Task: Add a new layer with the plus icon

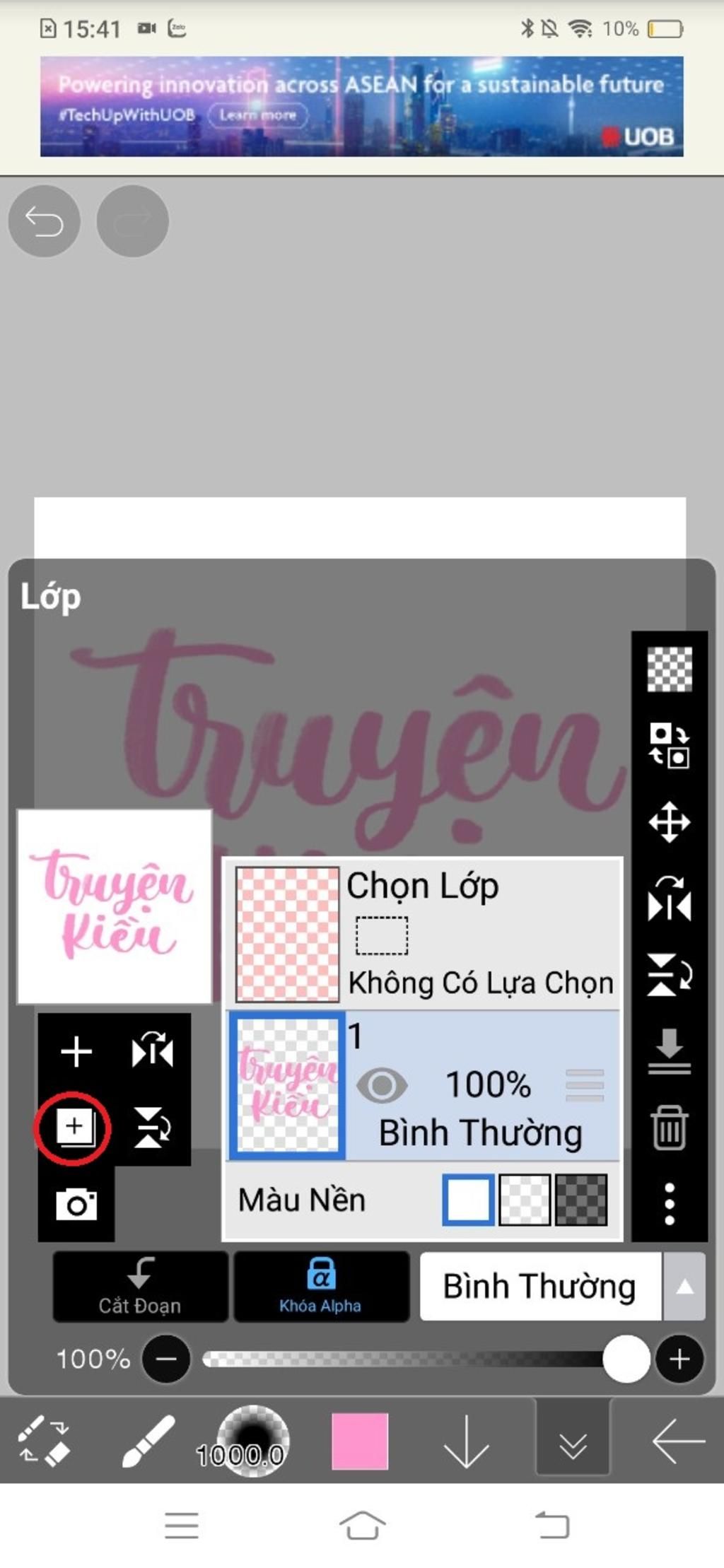Action: click(76, 1051)
